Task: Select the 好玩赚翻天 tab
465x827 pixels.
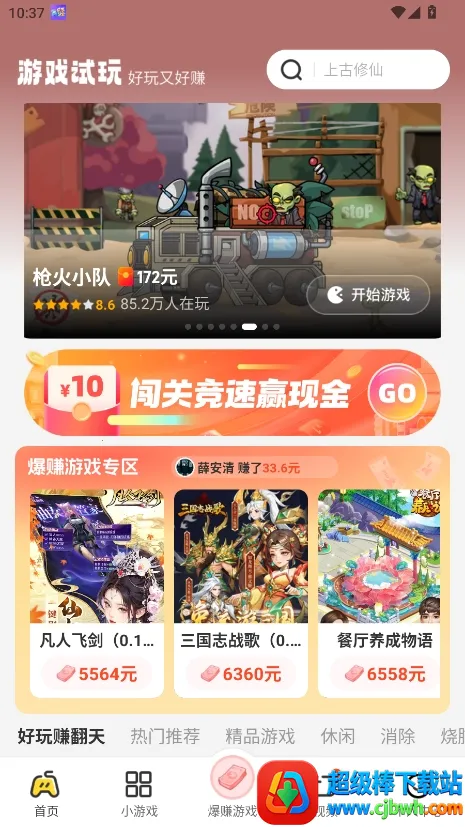Action: coord(61,736)
